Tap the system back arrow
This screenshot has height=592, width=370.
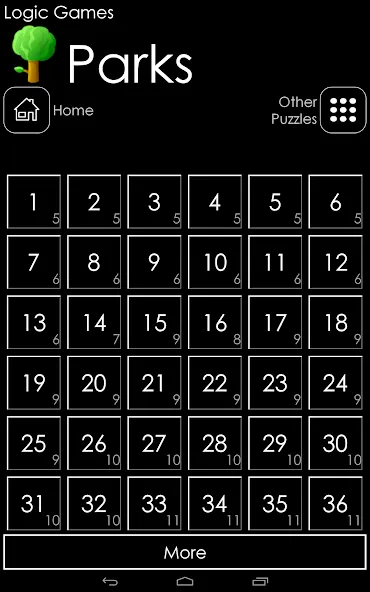point(110,581)
